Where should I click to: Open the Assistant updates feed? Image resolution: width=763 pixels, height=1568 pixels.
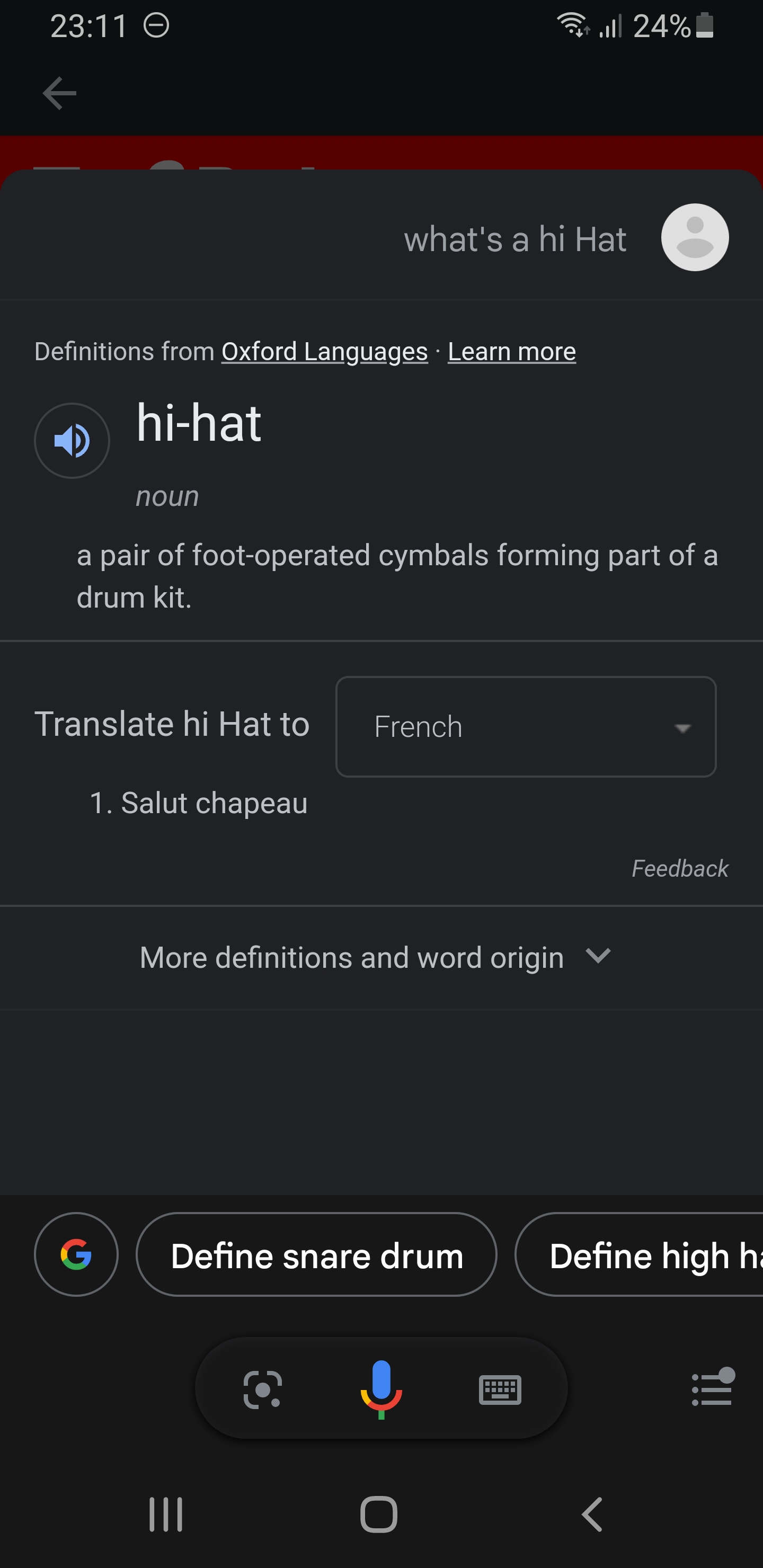pyautogui.click(x=713, y=1388)
